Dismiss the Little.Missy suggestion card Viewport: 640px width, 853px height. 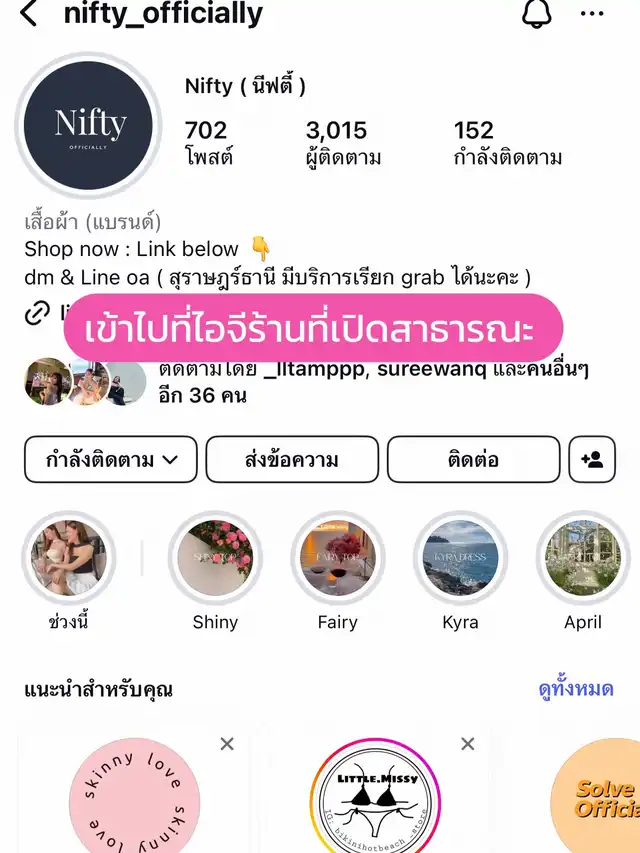467,744
